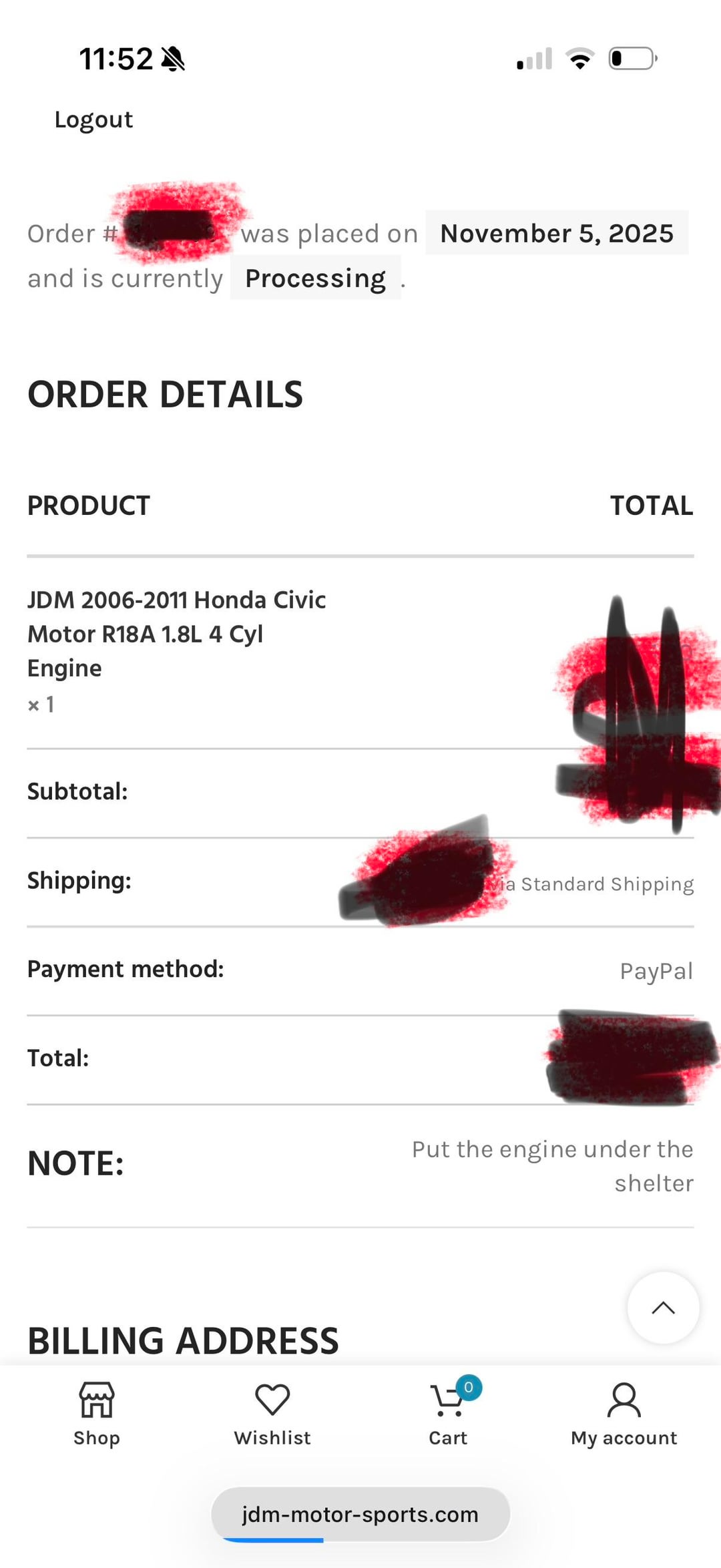The image size is (721, 1568).
Task: Switch to the Wishlist tab
Action: [272, 1413]
